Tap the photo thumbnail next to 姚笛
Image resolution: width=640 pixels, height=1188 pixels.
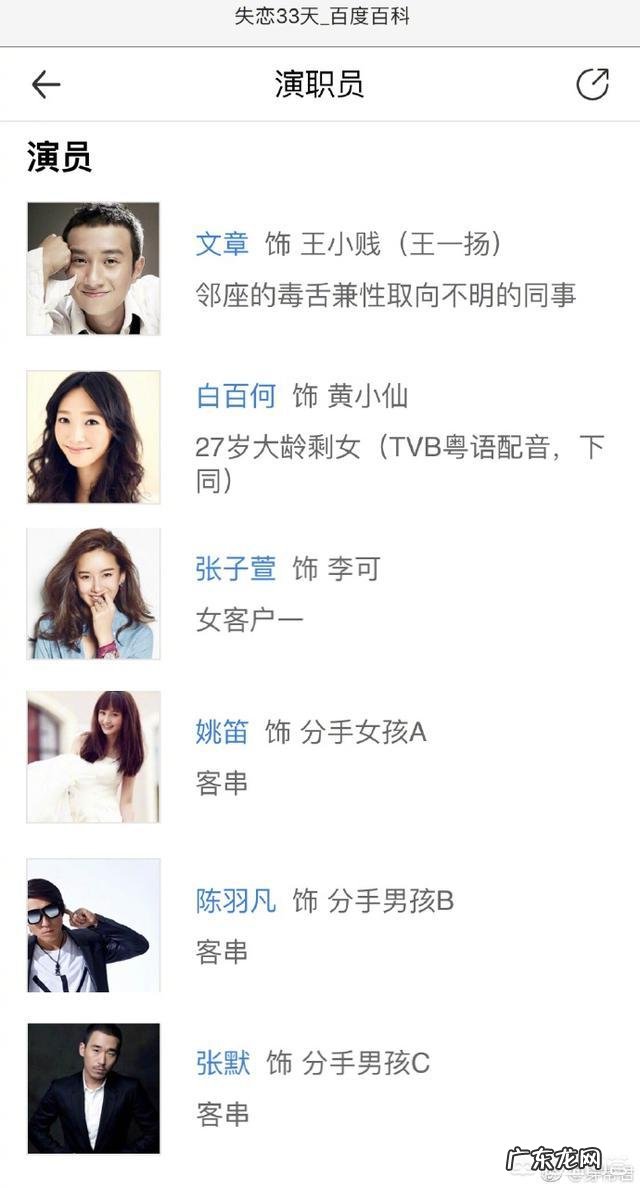click(x=93, y=757)
